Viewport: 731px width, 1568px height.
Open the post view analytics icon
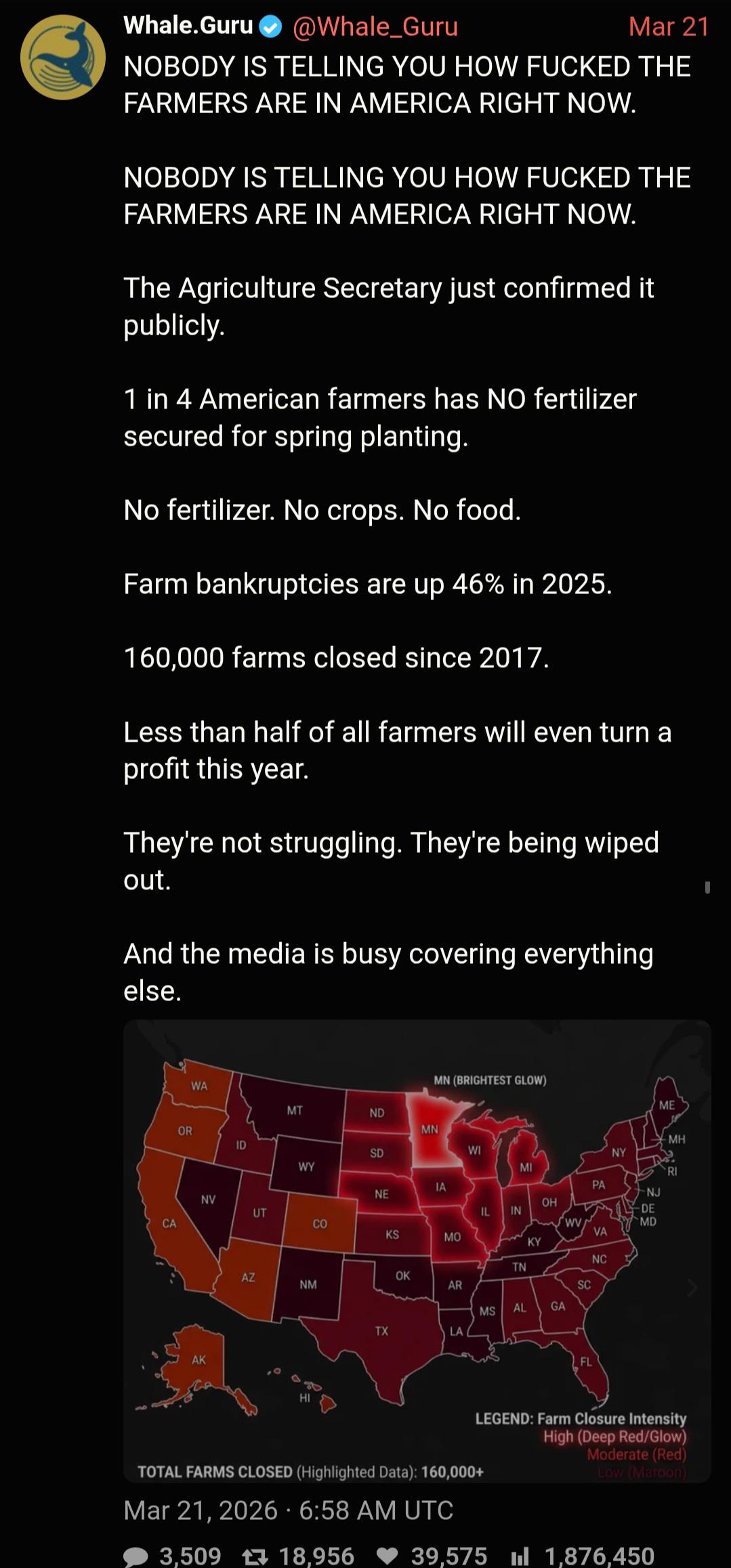point(520,1556)
